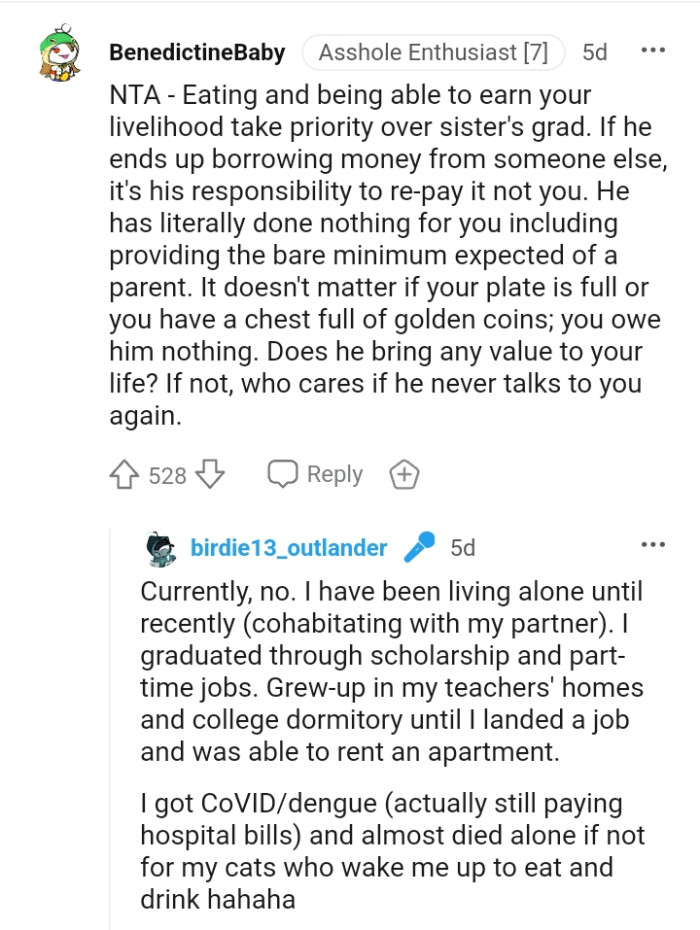Open overflow menu on birdie13_outlander's reply

653,545
